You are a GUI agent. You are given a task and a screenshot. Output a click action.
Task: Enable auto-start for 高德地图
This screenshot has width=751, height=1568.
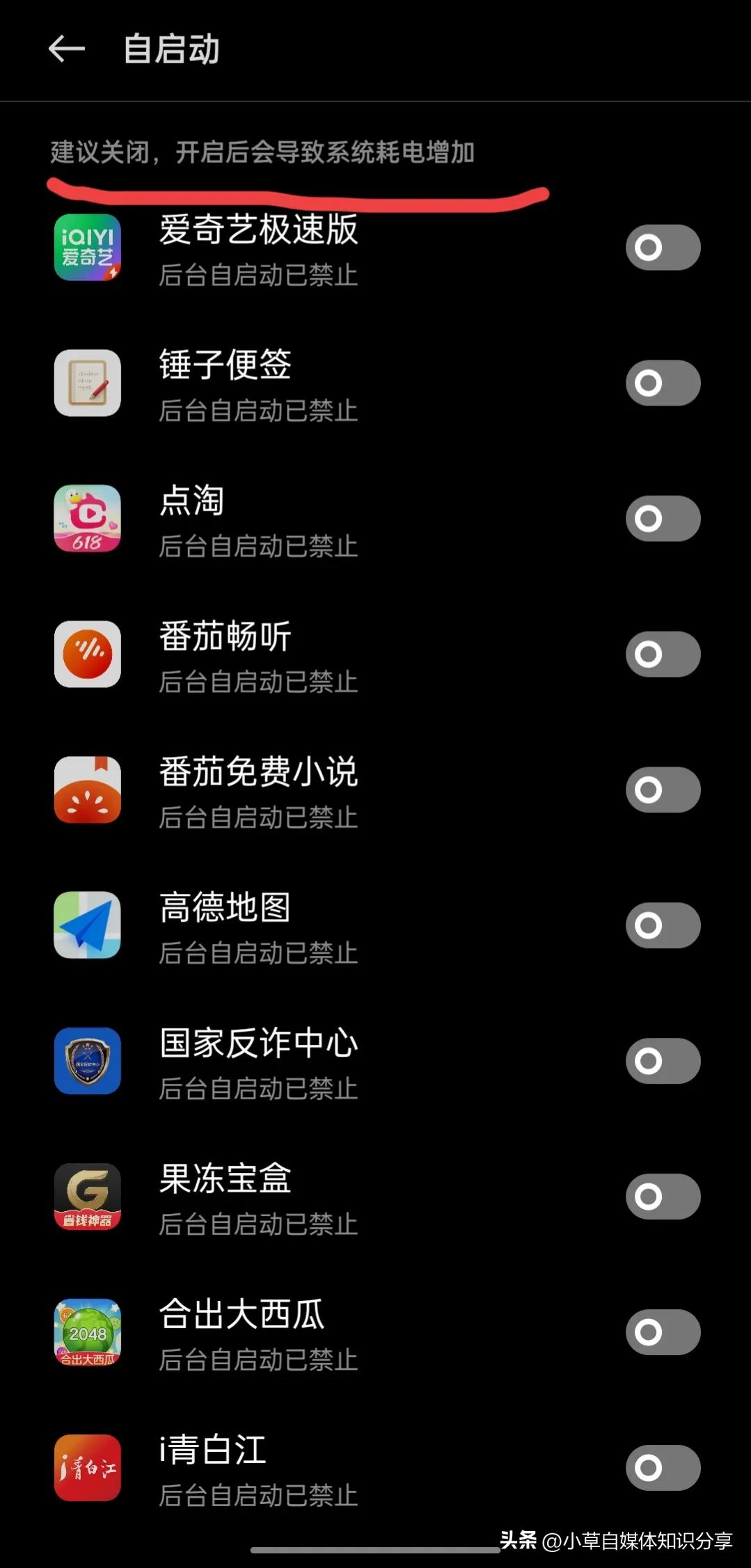662,925
